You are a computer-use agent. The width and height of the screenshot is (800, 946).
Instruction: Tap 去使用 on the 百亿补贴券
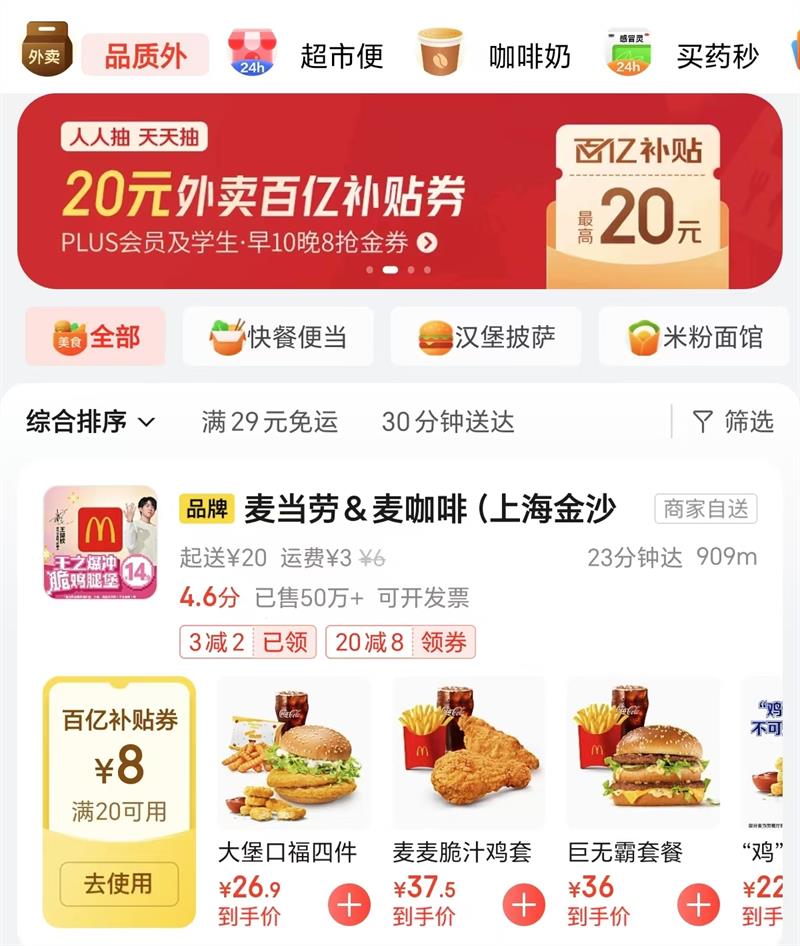(119, 884)
